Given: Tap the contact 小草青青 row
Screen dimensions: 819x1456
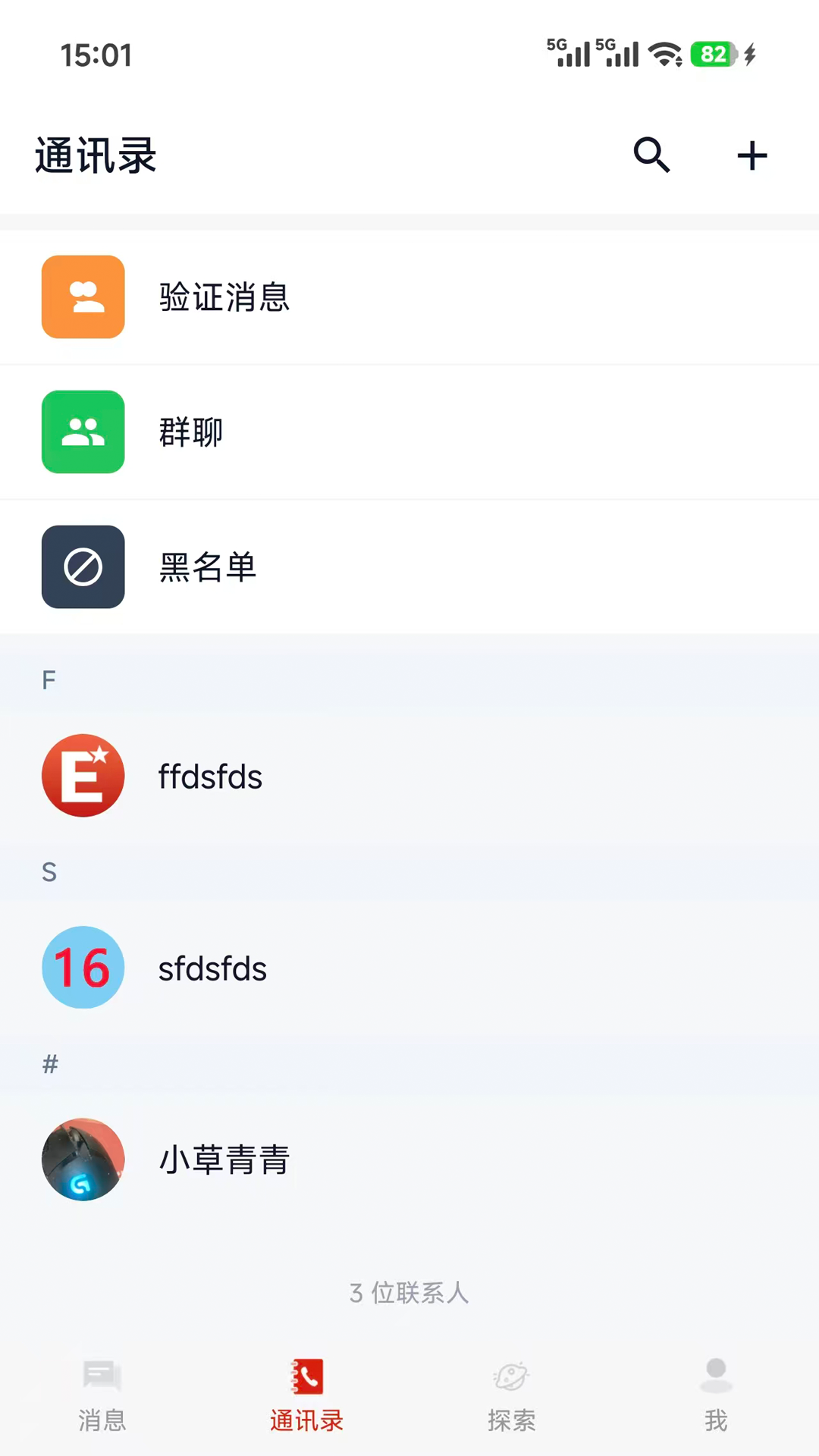Looking at the screenshot, I should coord(409,1159).
